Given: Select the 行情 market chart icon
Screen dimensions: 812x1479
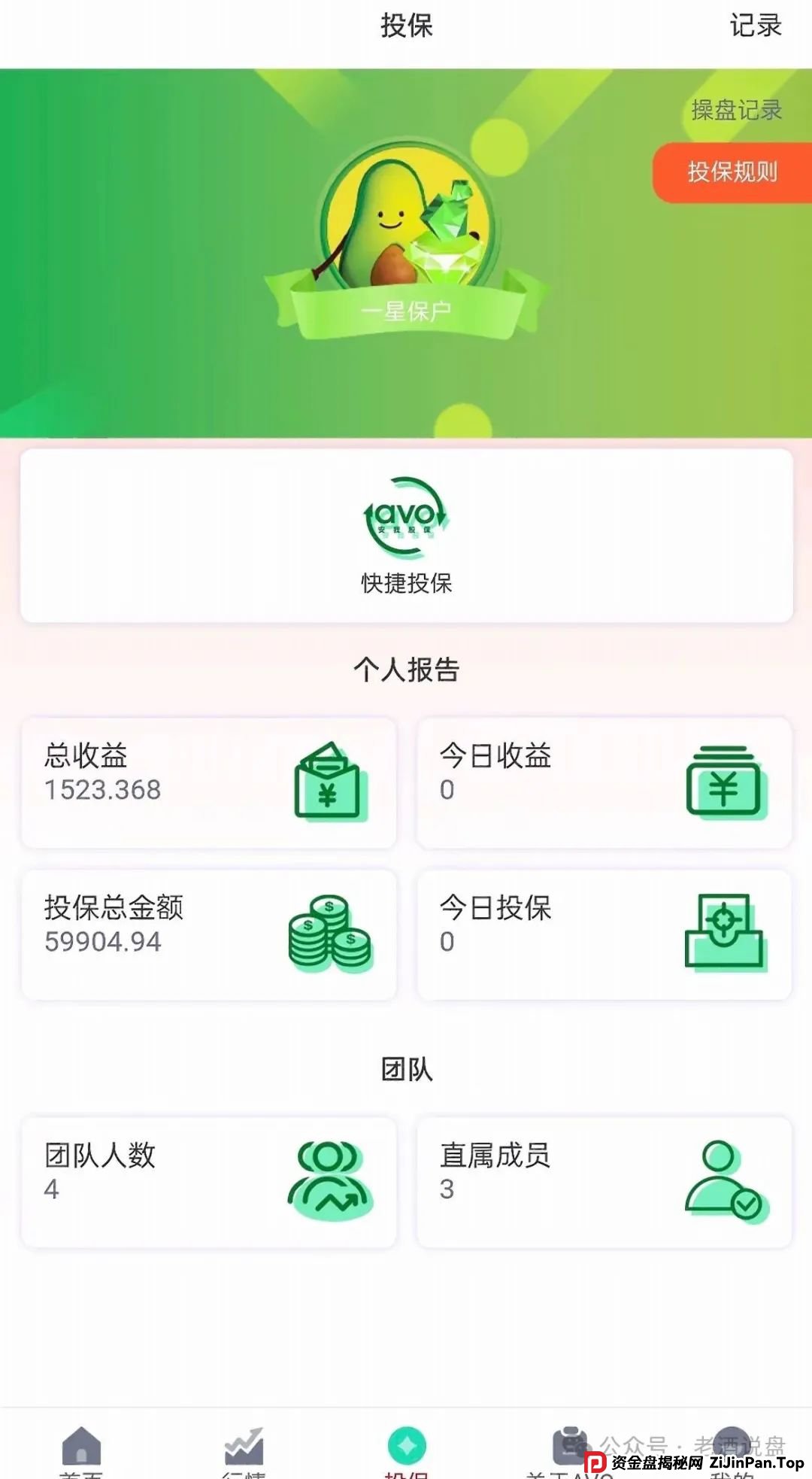Looking at the screenshot, I should click(x=243, y=1444).
